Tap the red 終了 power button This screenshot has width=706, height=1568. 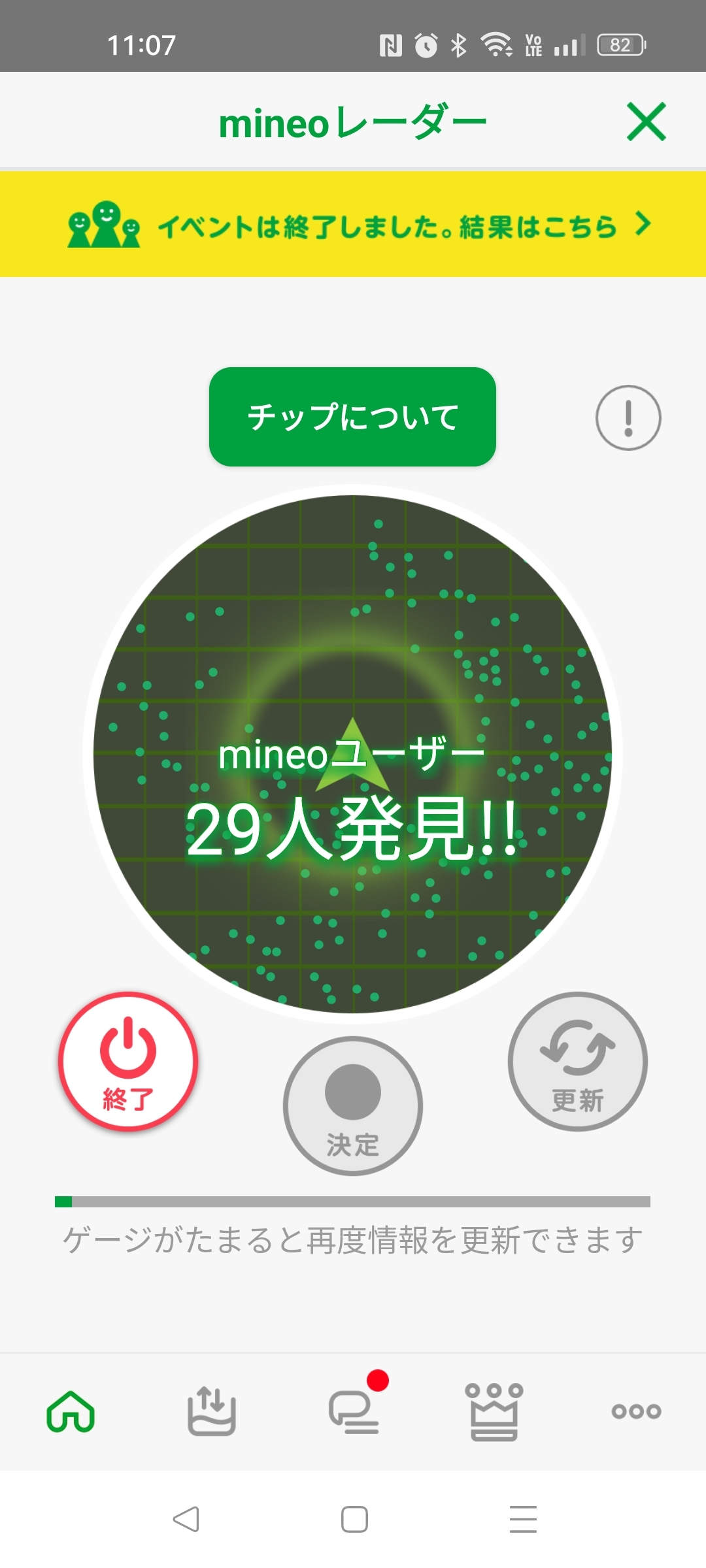point(128,1061)
